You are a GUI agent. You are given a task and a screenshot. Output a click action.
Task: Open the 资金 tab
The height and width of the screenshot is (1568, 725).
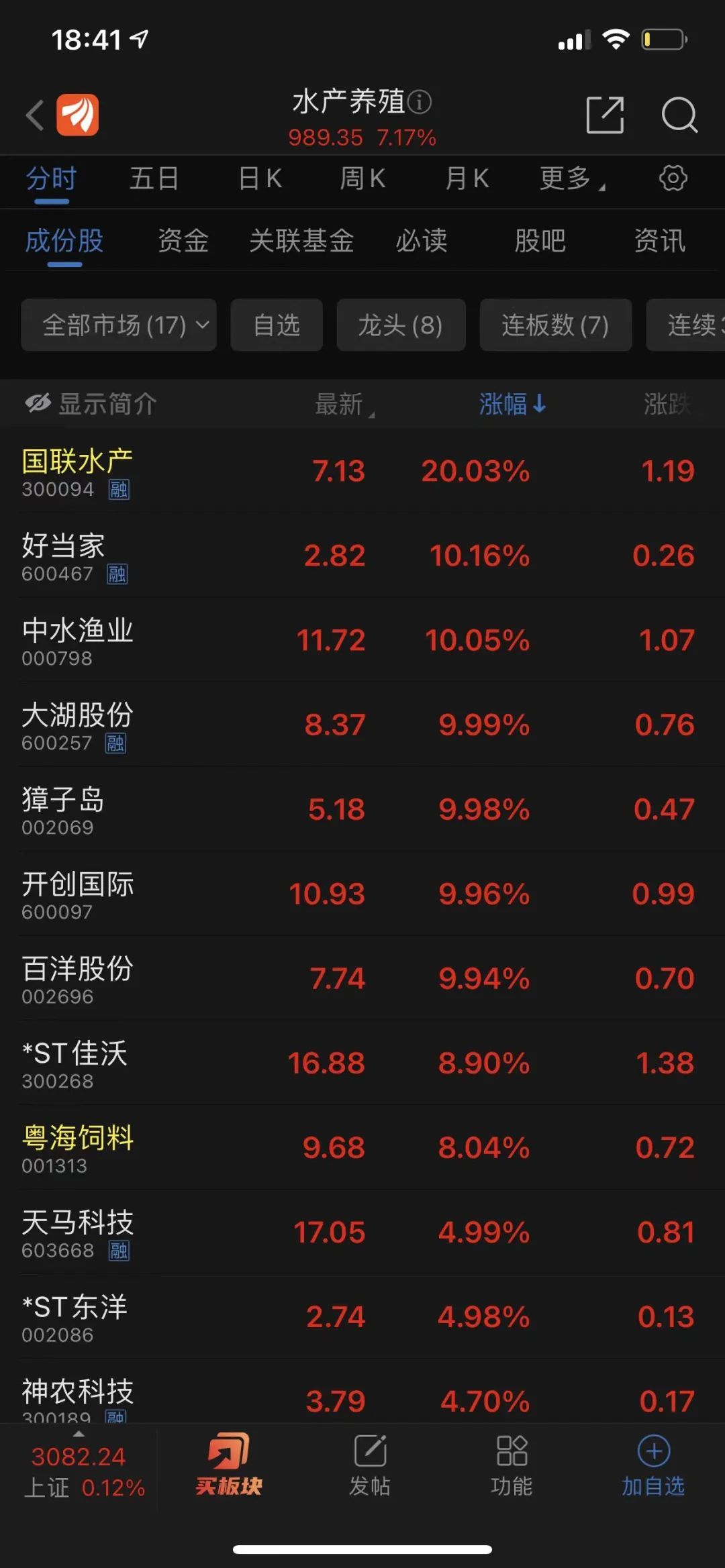[183, 241]
